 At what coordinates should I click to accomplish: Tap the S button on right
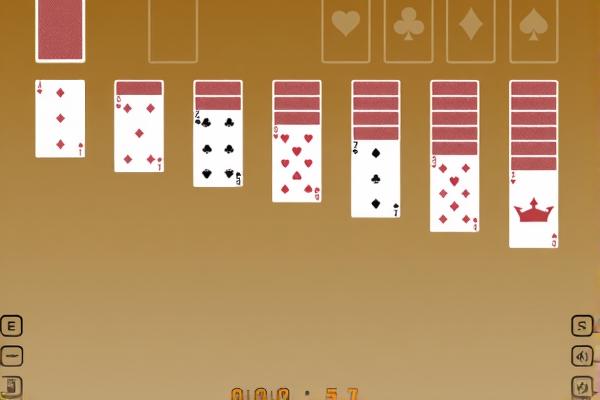click(582, 326)
